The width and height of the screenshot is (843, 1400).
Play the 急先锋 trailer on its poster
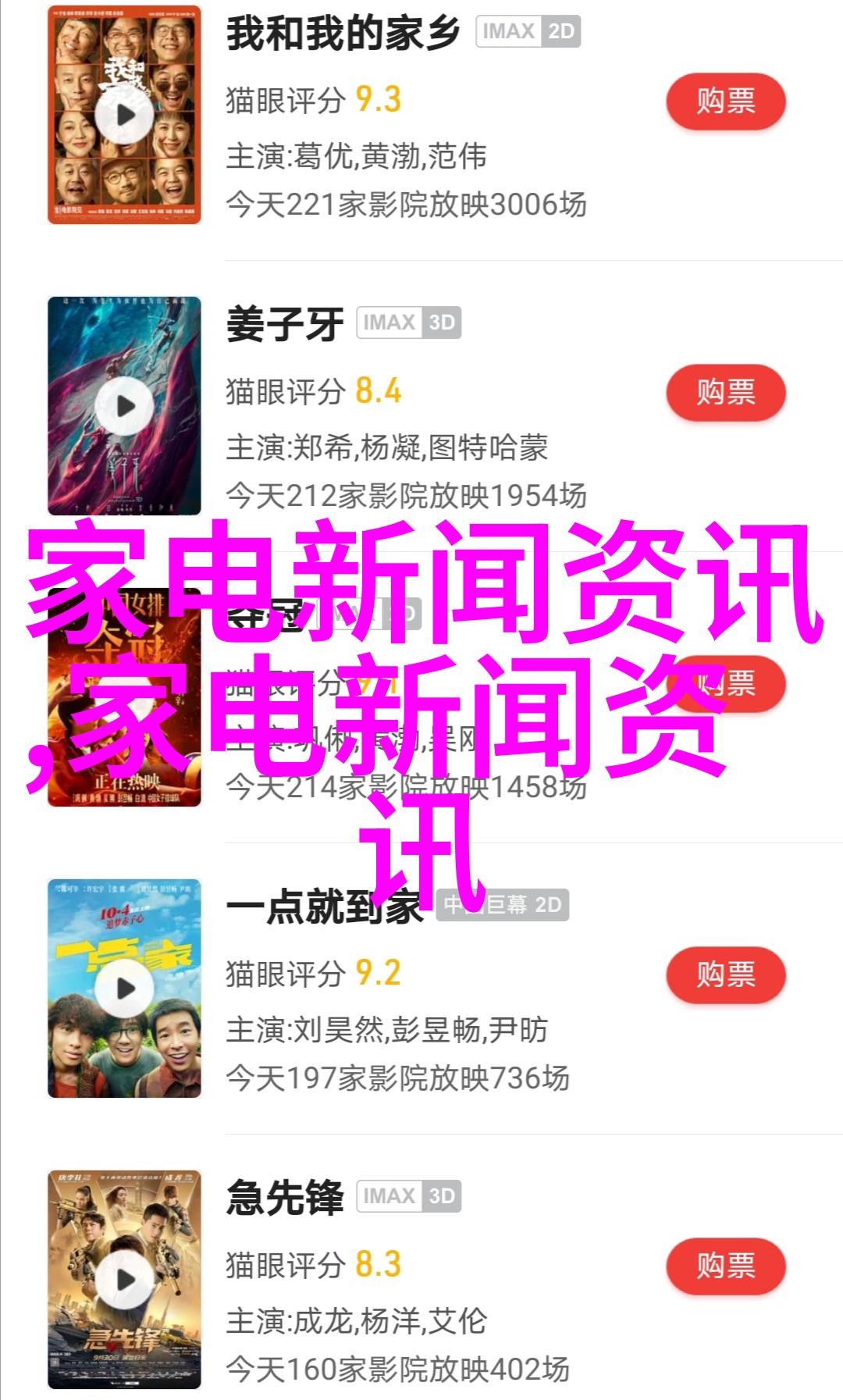125,1280
